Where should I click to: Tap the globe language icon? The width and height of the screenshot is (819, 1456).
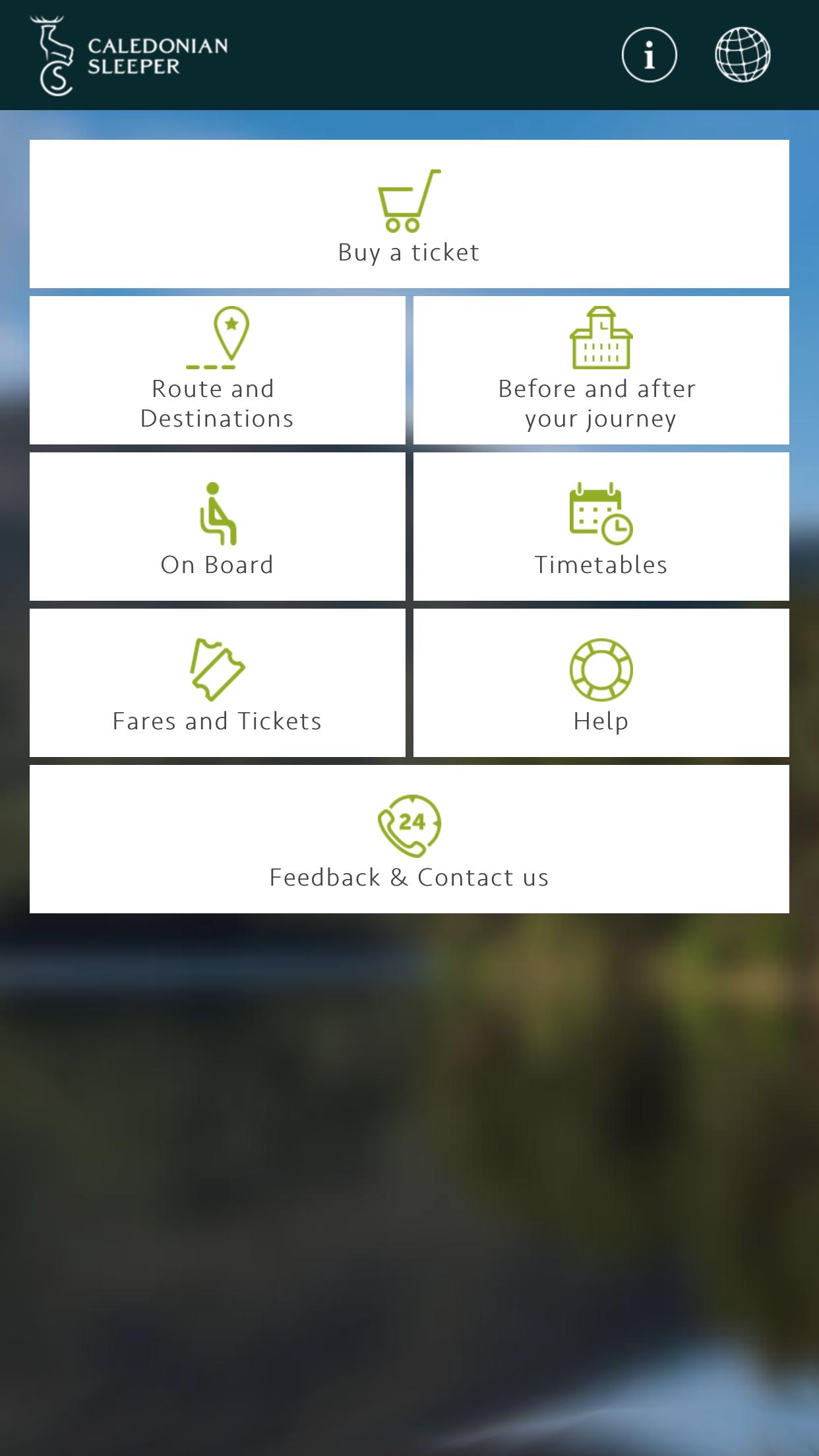tap(743, 55)
